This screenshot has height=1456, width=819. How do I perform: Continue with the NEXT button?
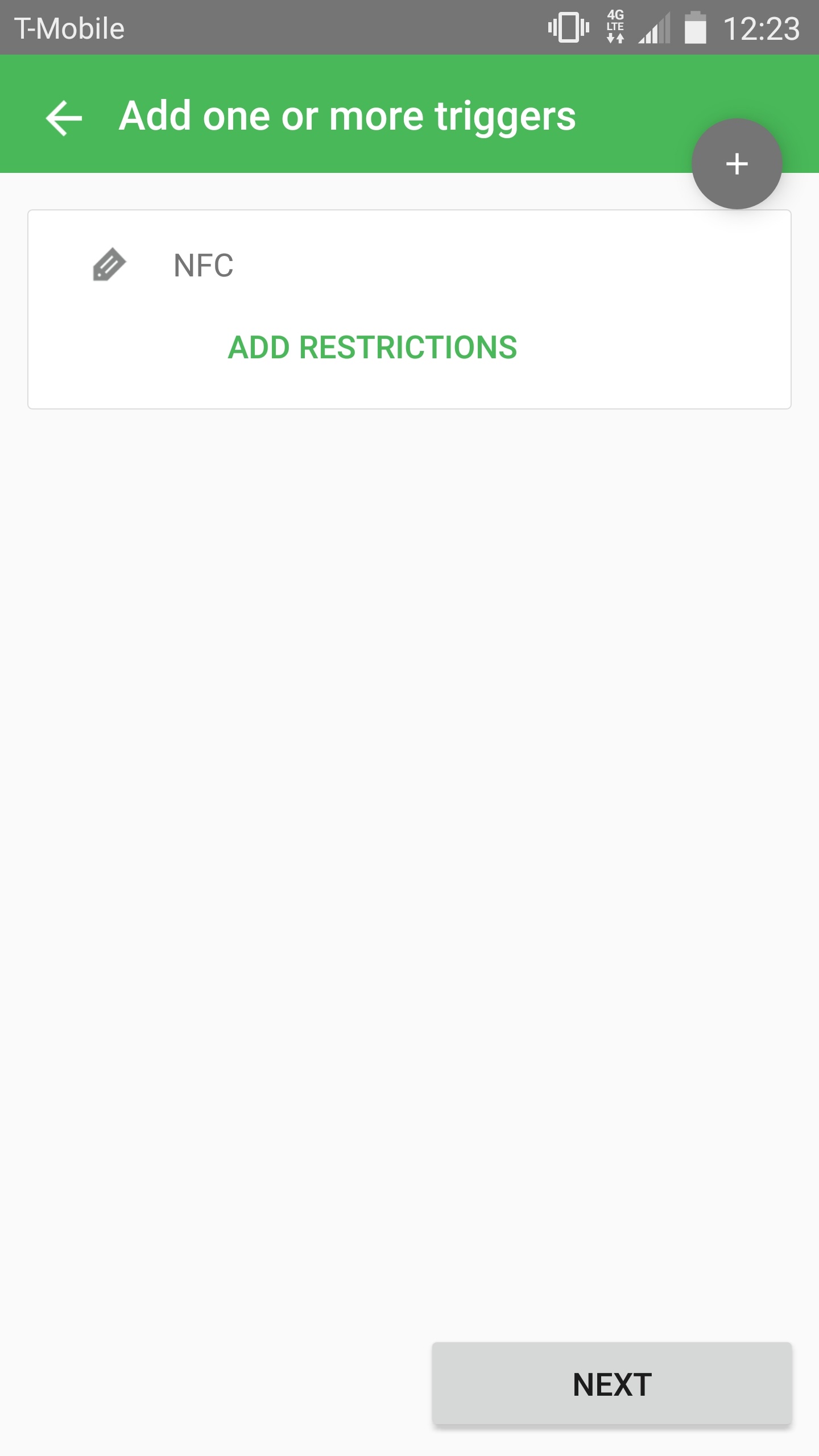click(x=611, y=1384)
